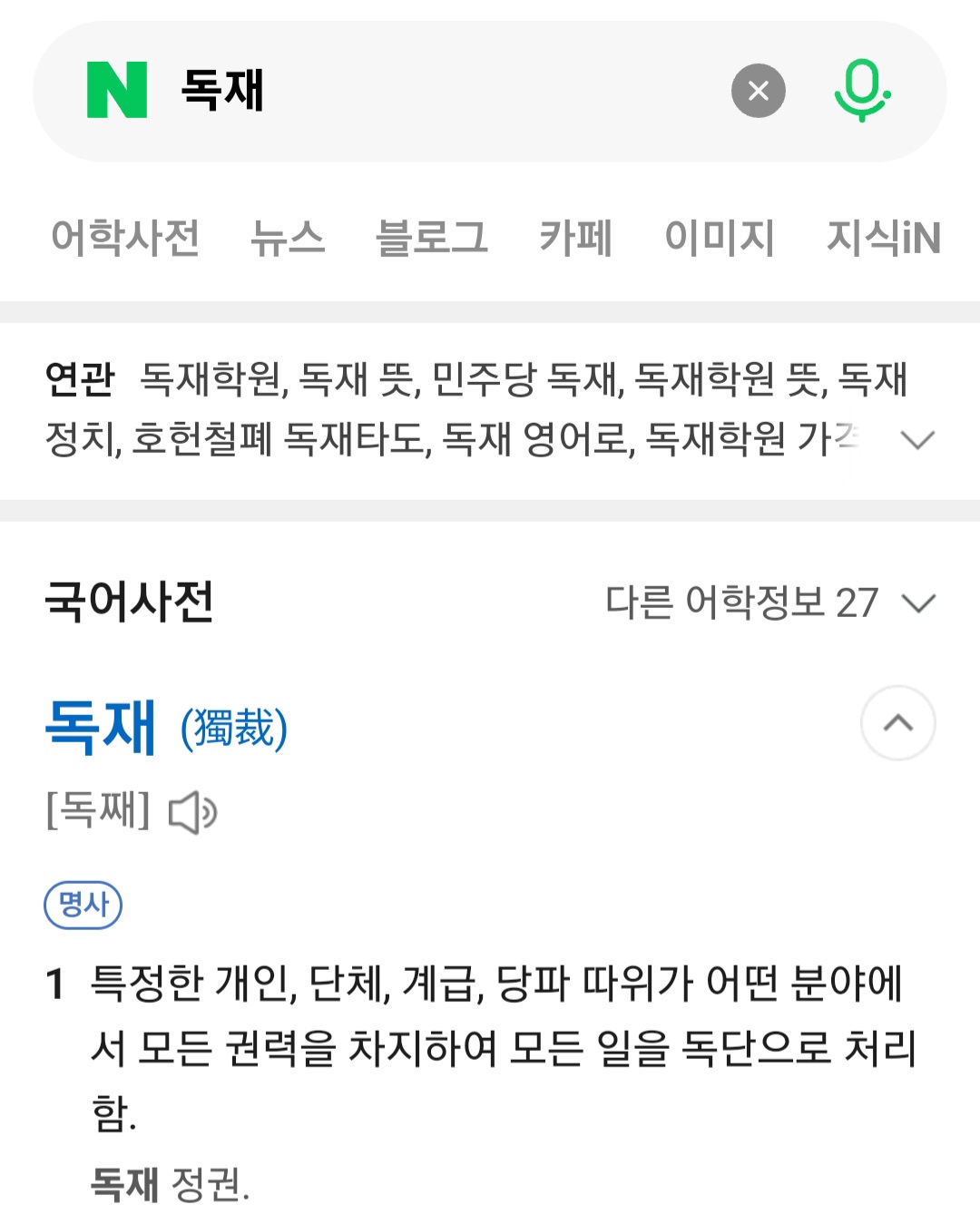
Task: Collapse the 독재 definition card
Action: click(x=897, y=723)
